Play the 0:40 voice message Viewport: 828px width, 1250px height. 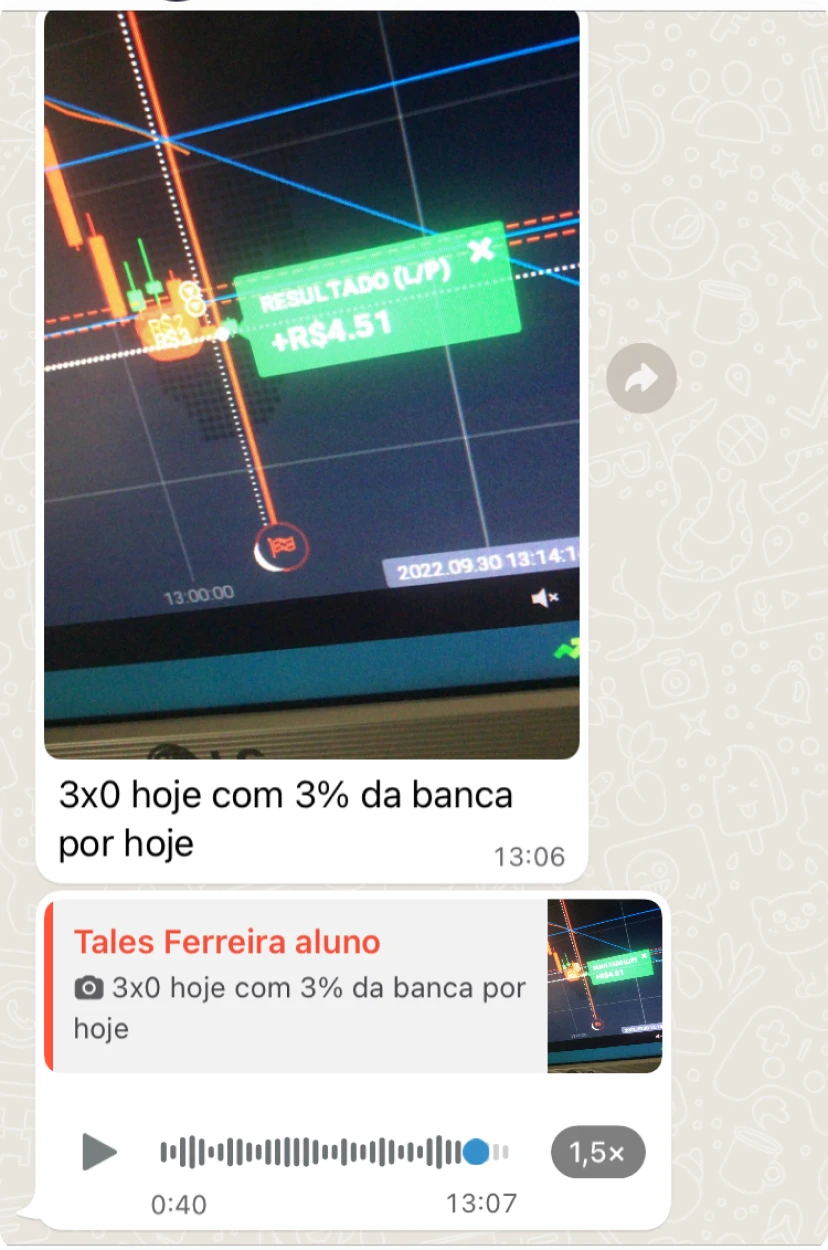[98, 1152]
